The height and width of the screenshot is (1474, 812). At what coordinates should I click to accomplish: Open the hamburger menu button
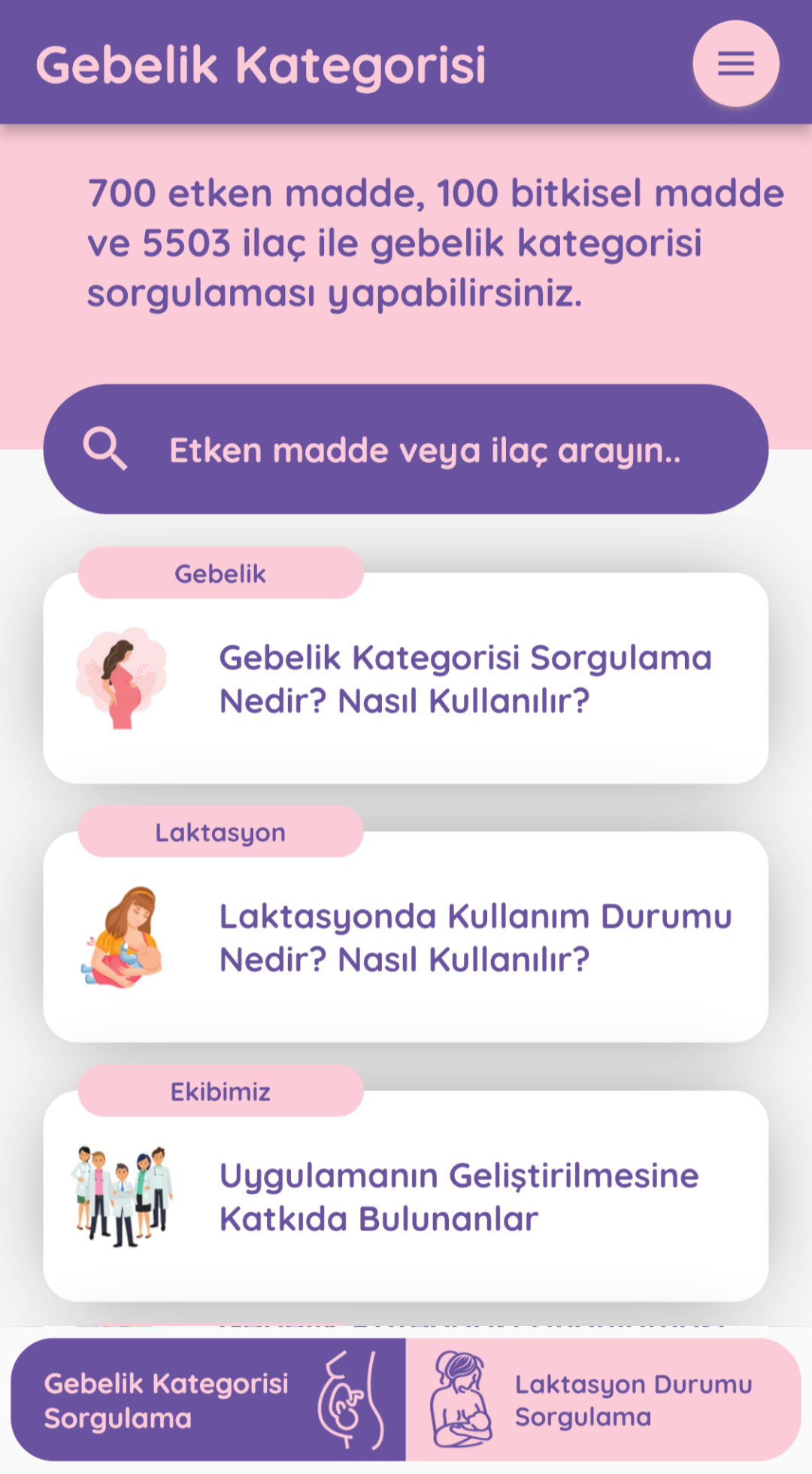coord(735,63)
